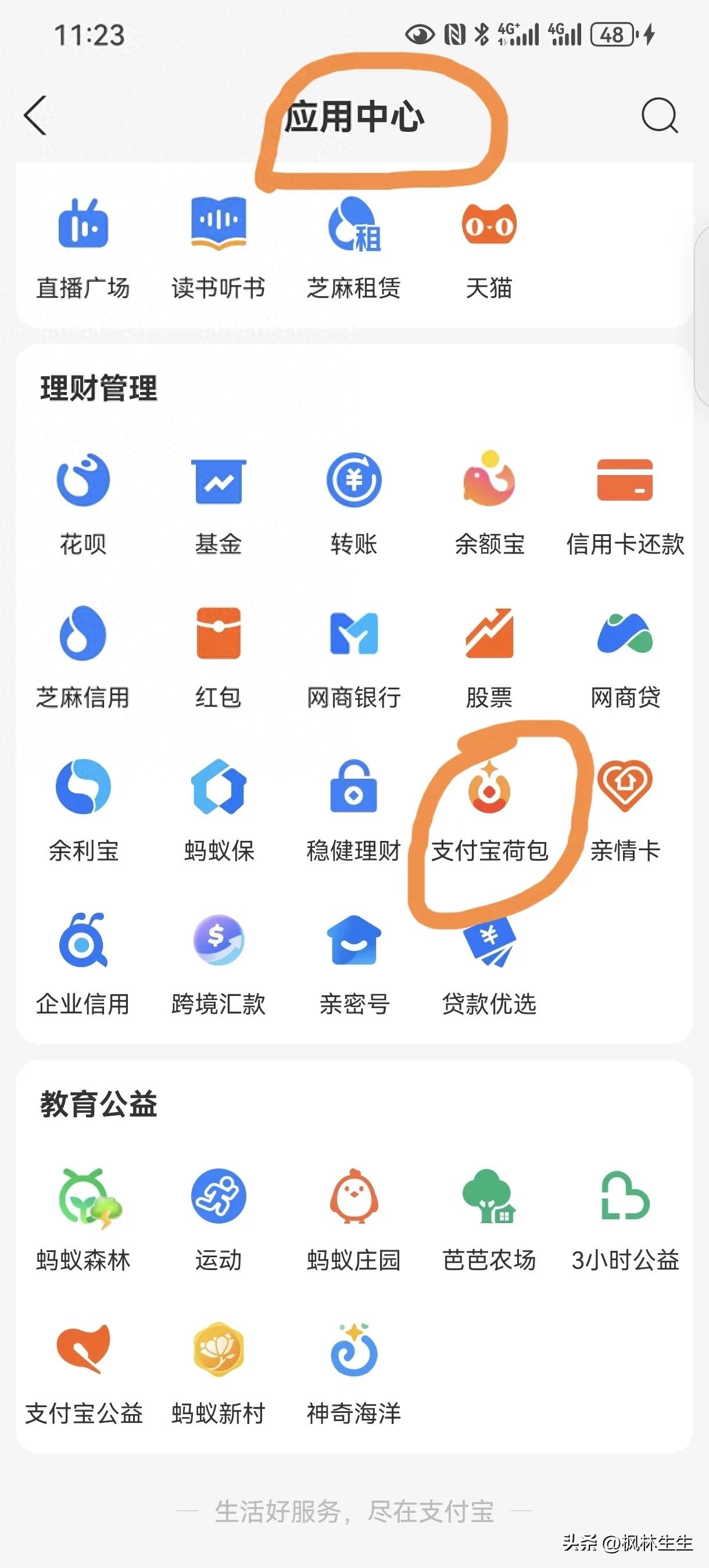
Task: Launch 读书听书
Action: click(x=219, y=225)
